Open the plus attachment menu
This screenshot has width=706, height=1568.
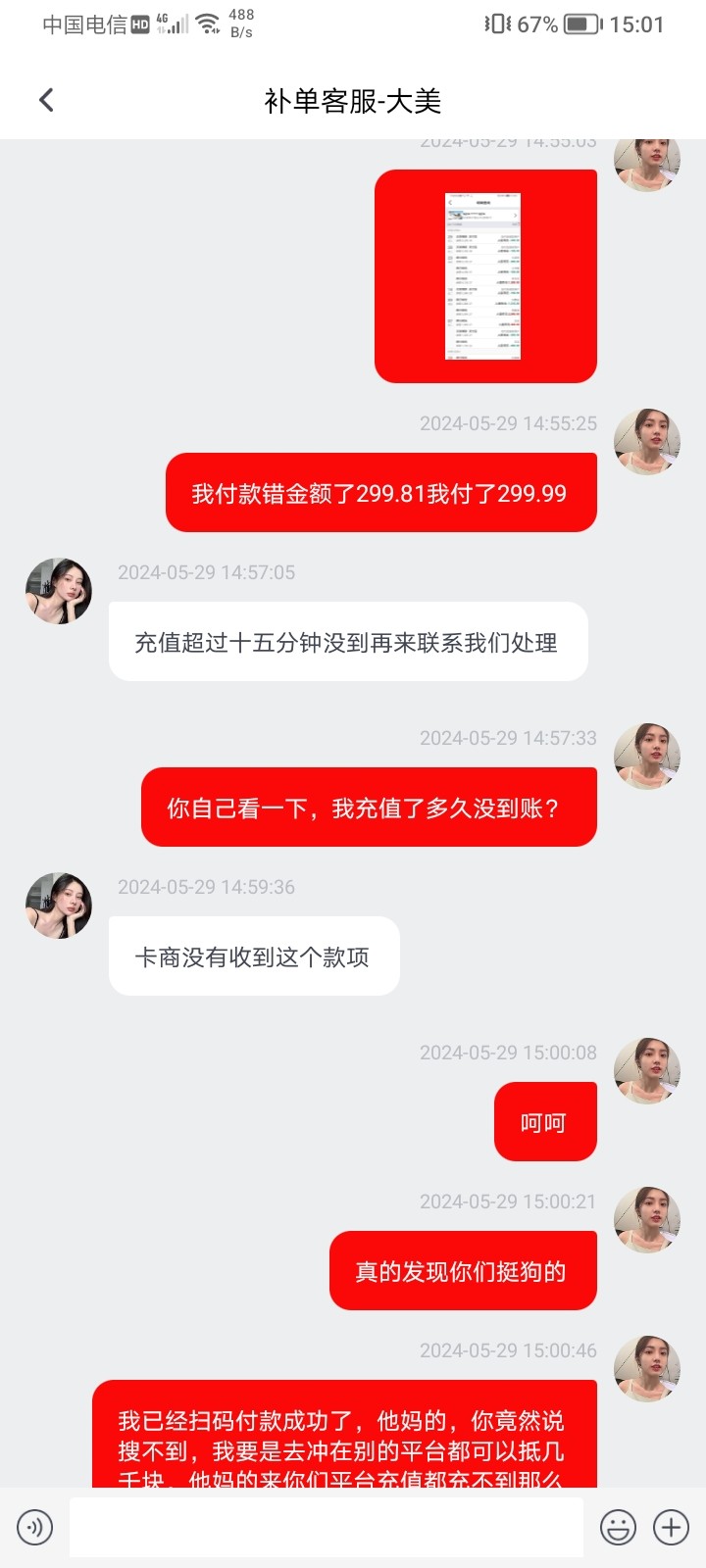pyautogui.click(x=672, y=1527)
